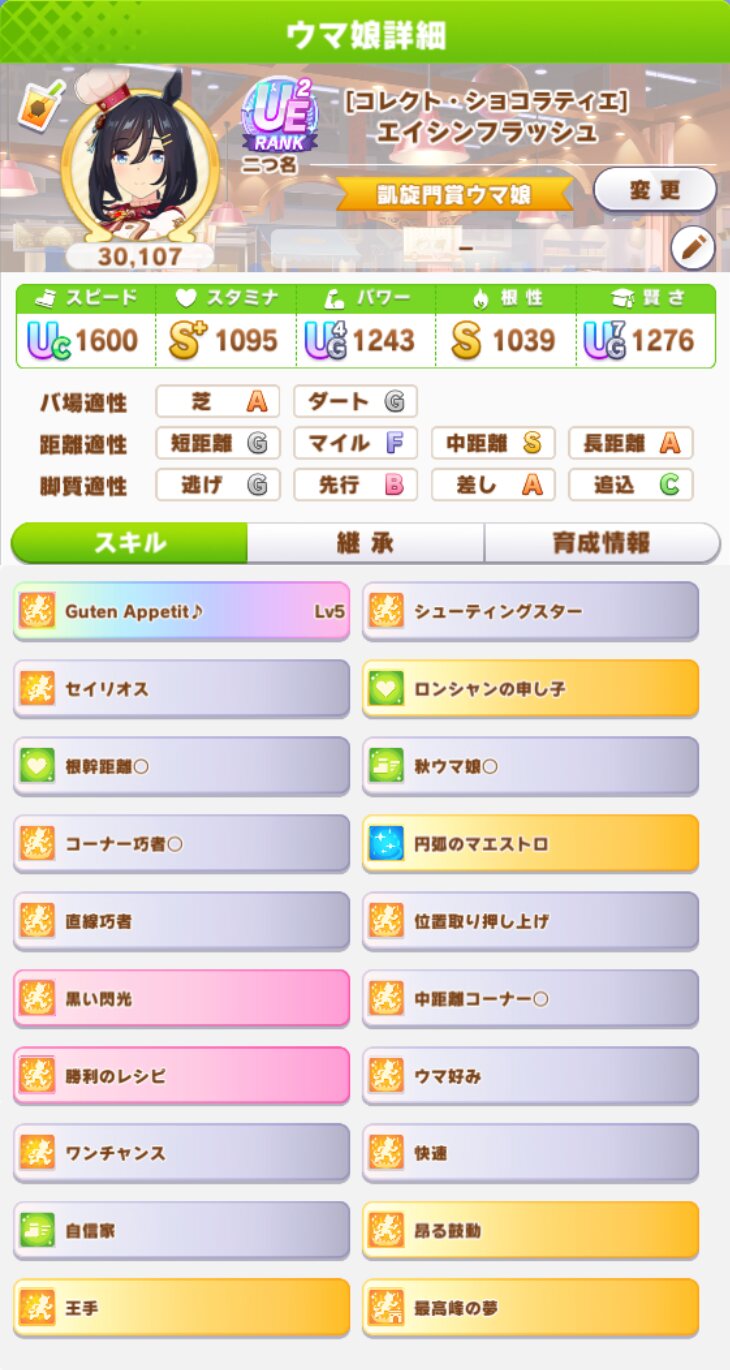View the 最高峰の夢 skill
Image resolution: width=730 pixels, height=1370 pixels.
tap(530, 1307)
